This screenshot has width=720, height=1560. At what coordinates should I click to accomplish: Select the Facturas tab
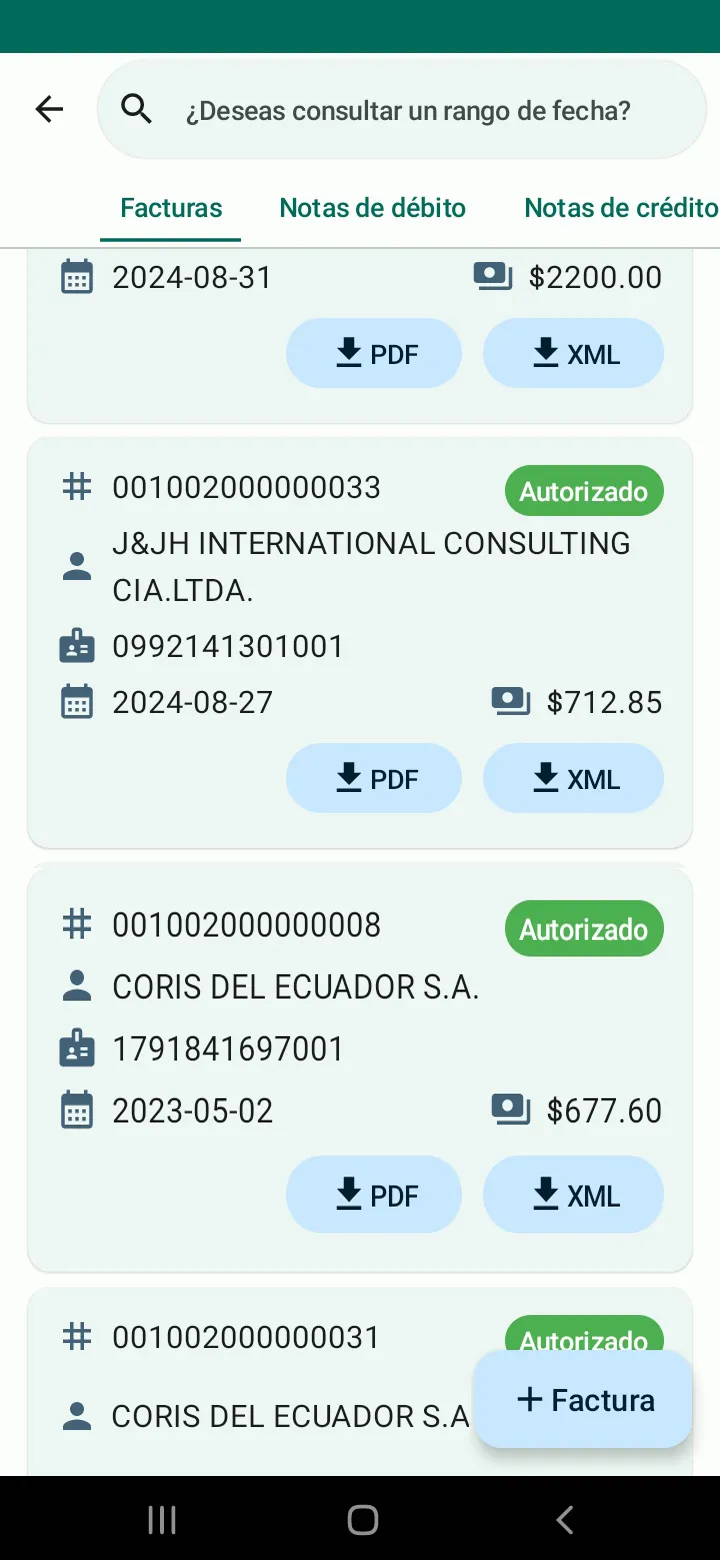(170, 208)
